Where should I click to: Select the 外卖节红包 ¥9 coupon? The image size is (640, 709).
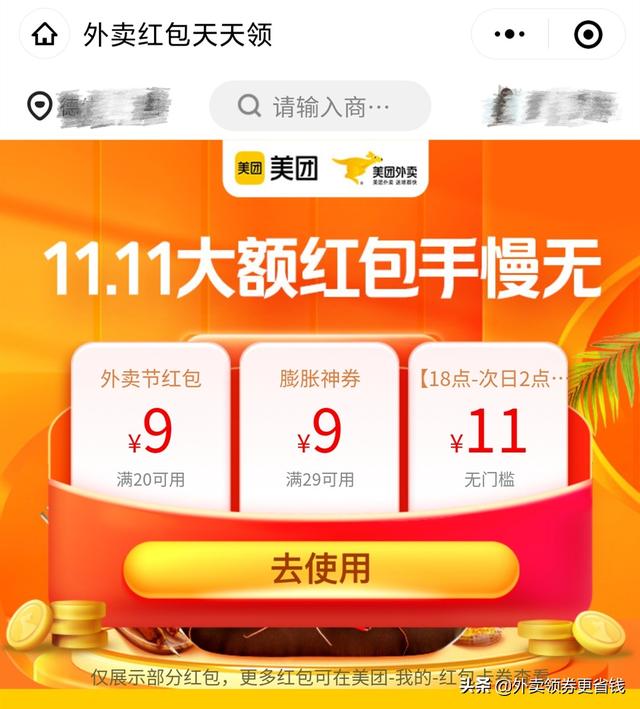click(x=151, y=428)
